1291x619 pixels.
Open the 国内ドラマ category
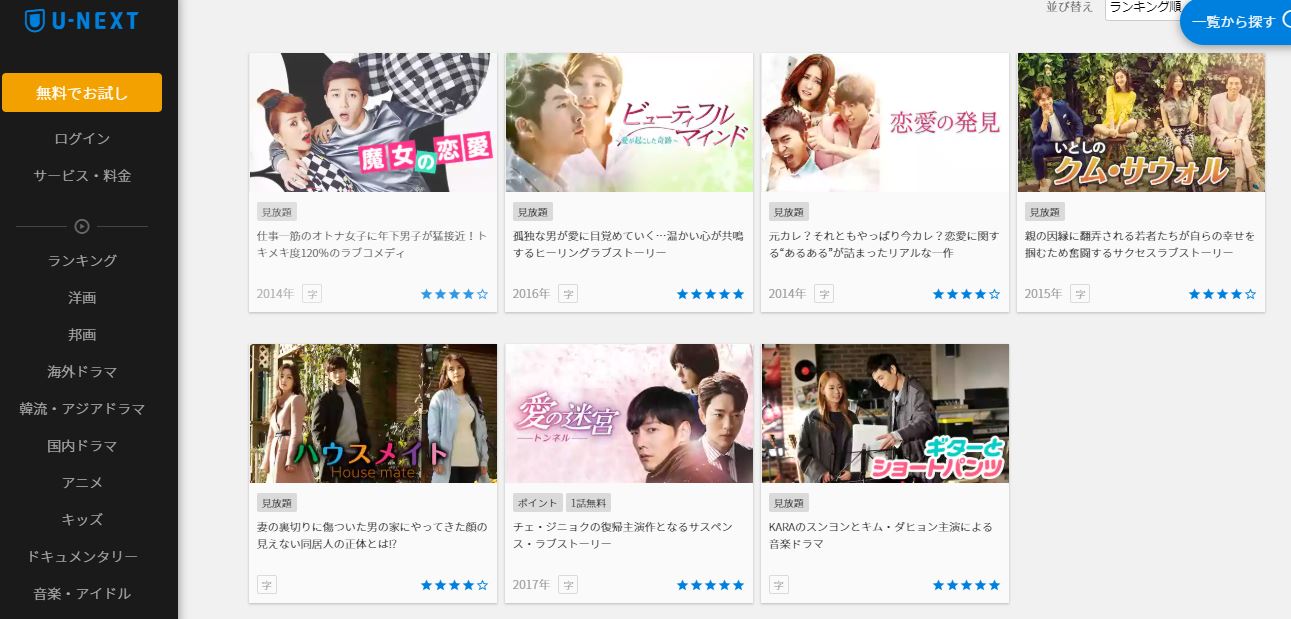(x=82, y=445)
